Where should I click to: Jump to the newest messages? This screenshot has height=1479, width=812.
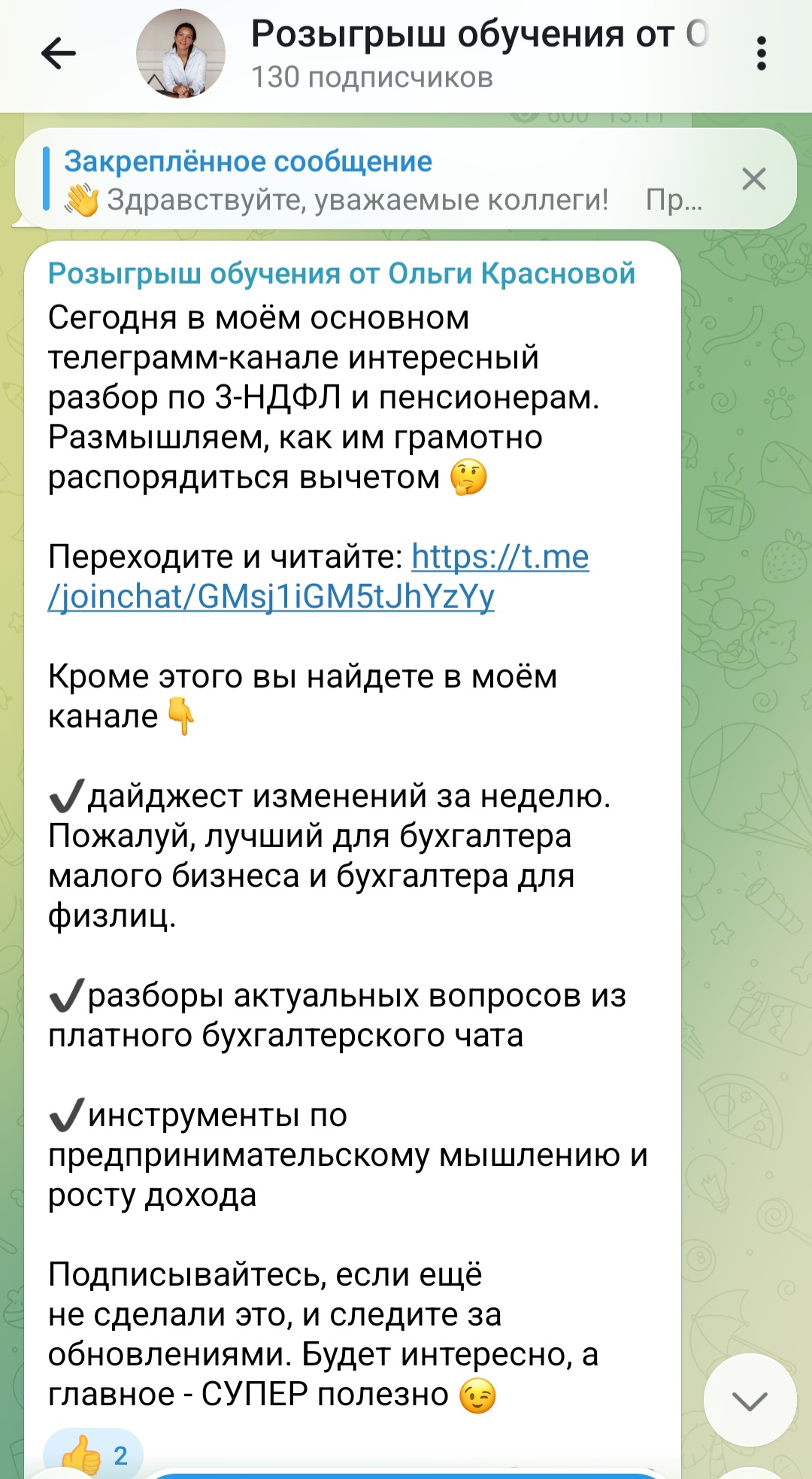click(749, 1400)
